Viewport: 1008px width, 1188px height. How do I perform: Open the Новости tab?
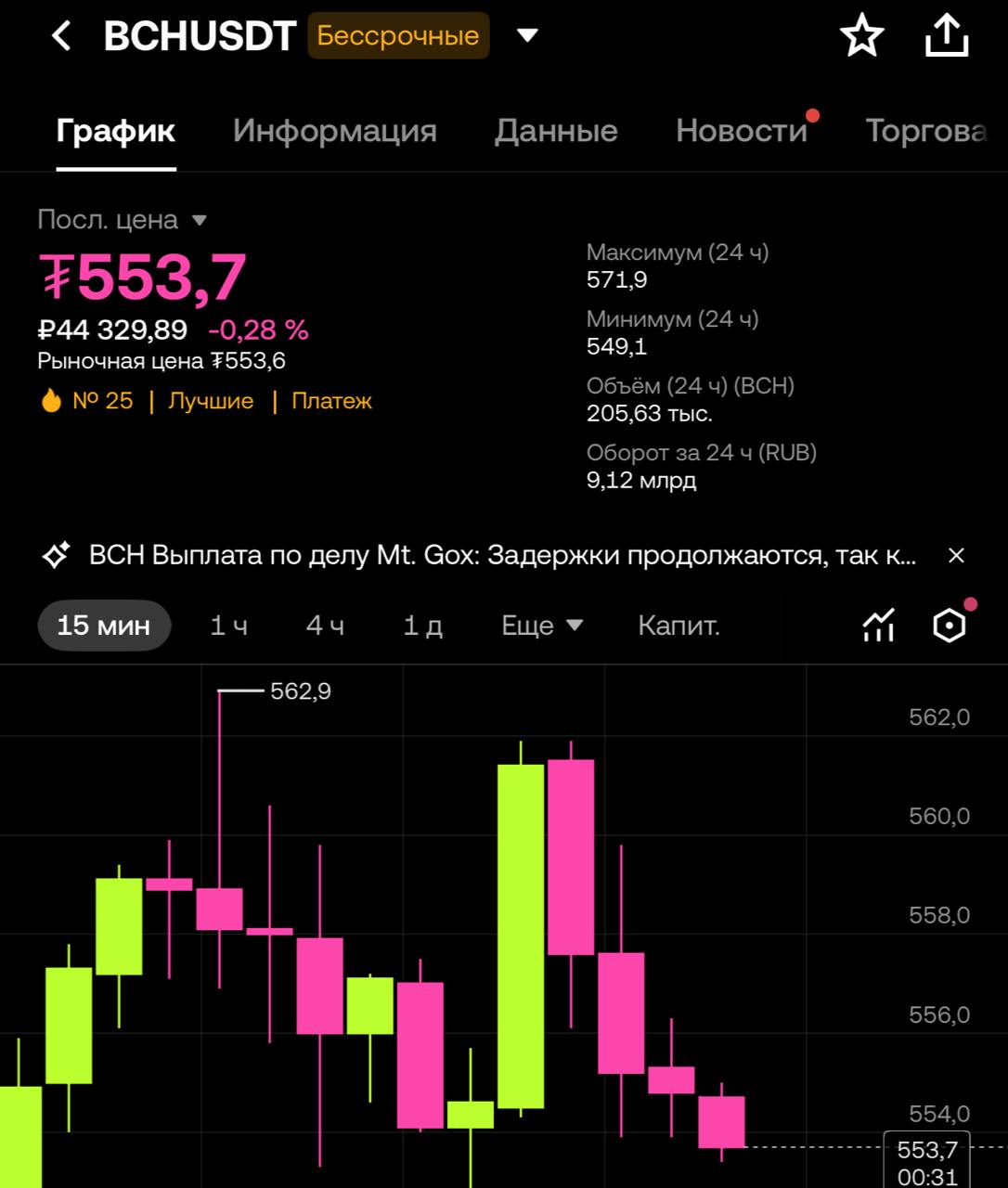pos(742,131)
